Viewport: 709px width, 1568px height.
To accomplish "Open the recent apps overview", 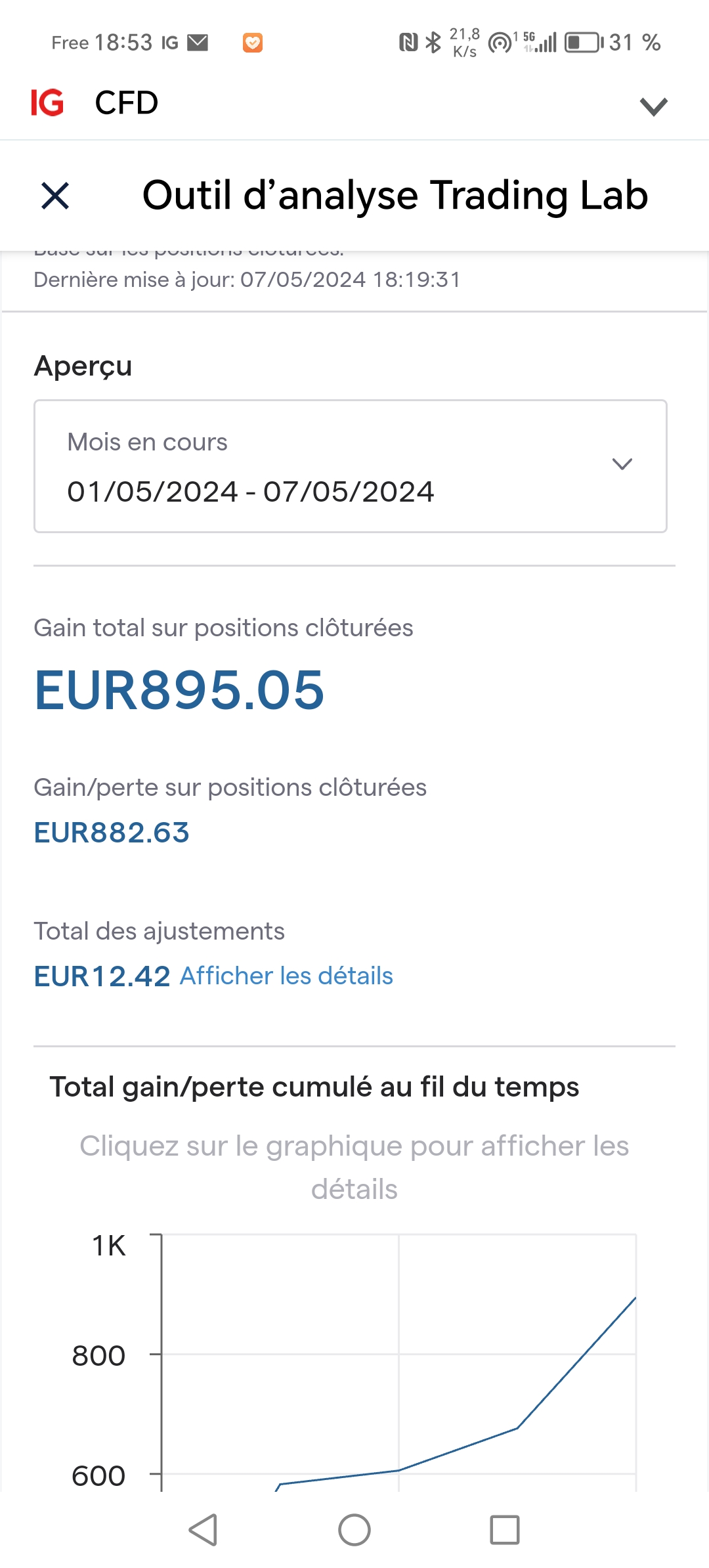I will tap(505, 1530).
